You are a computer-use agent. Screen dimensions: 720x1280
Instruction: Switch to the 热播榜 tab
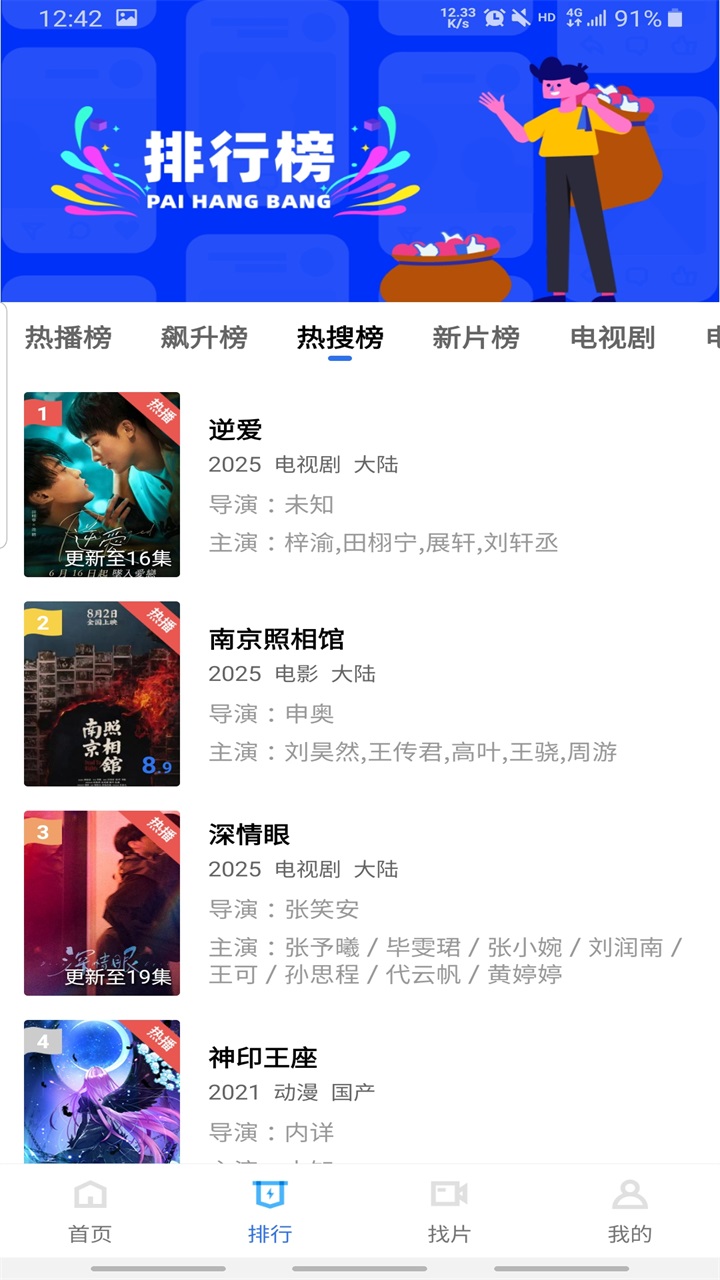68,338
